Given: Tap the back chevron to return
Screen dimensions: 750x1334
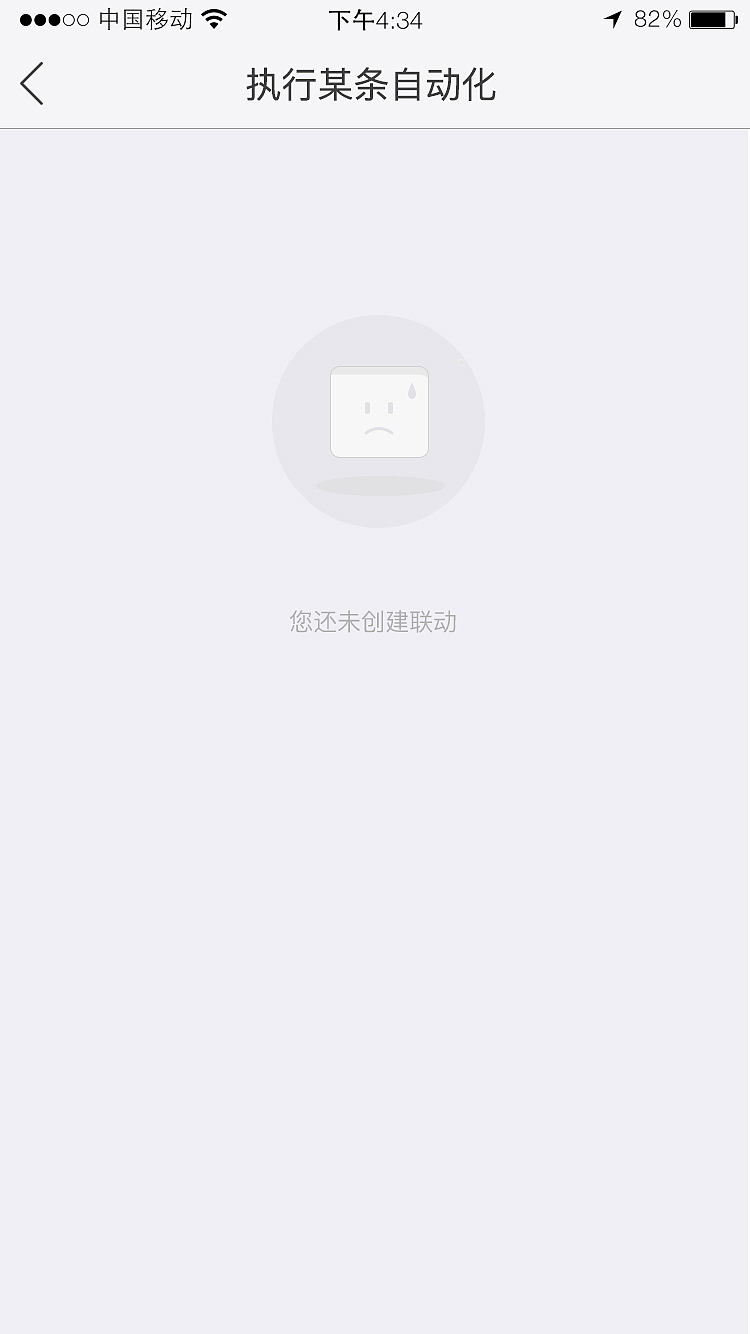Looking at the screenshot, I should pyautogui.click(x=32, y=85).
